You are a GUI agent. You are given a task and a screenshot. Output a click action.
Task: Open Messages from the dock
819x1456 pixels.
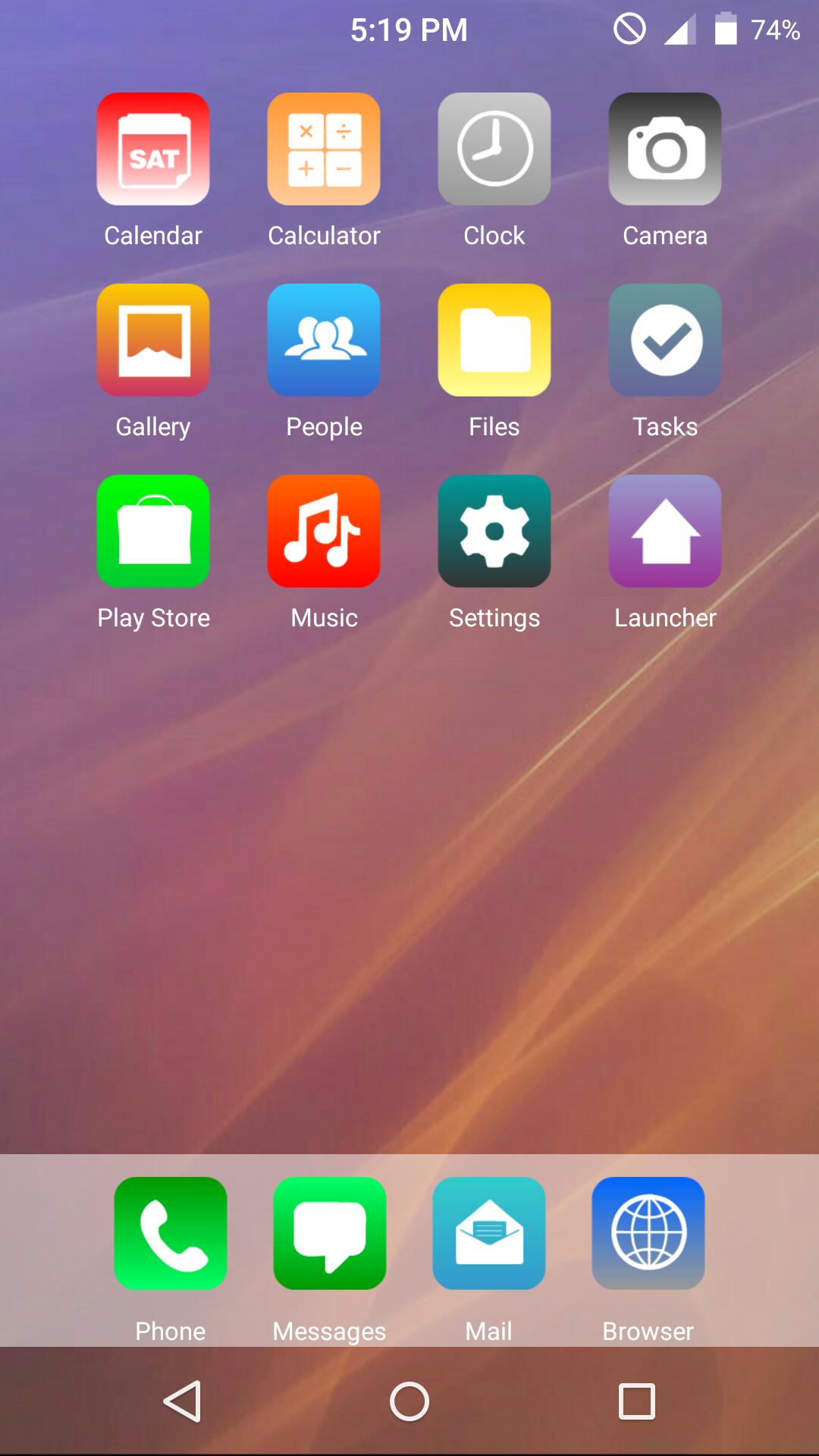[x=330, y=1233]
